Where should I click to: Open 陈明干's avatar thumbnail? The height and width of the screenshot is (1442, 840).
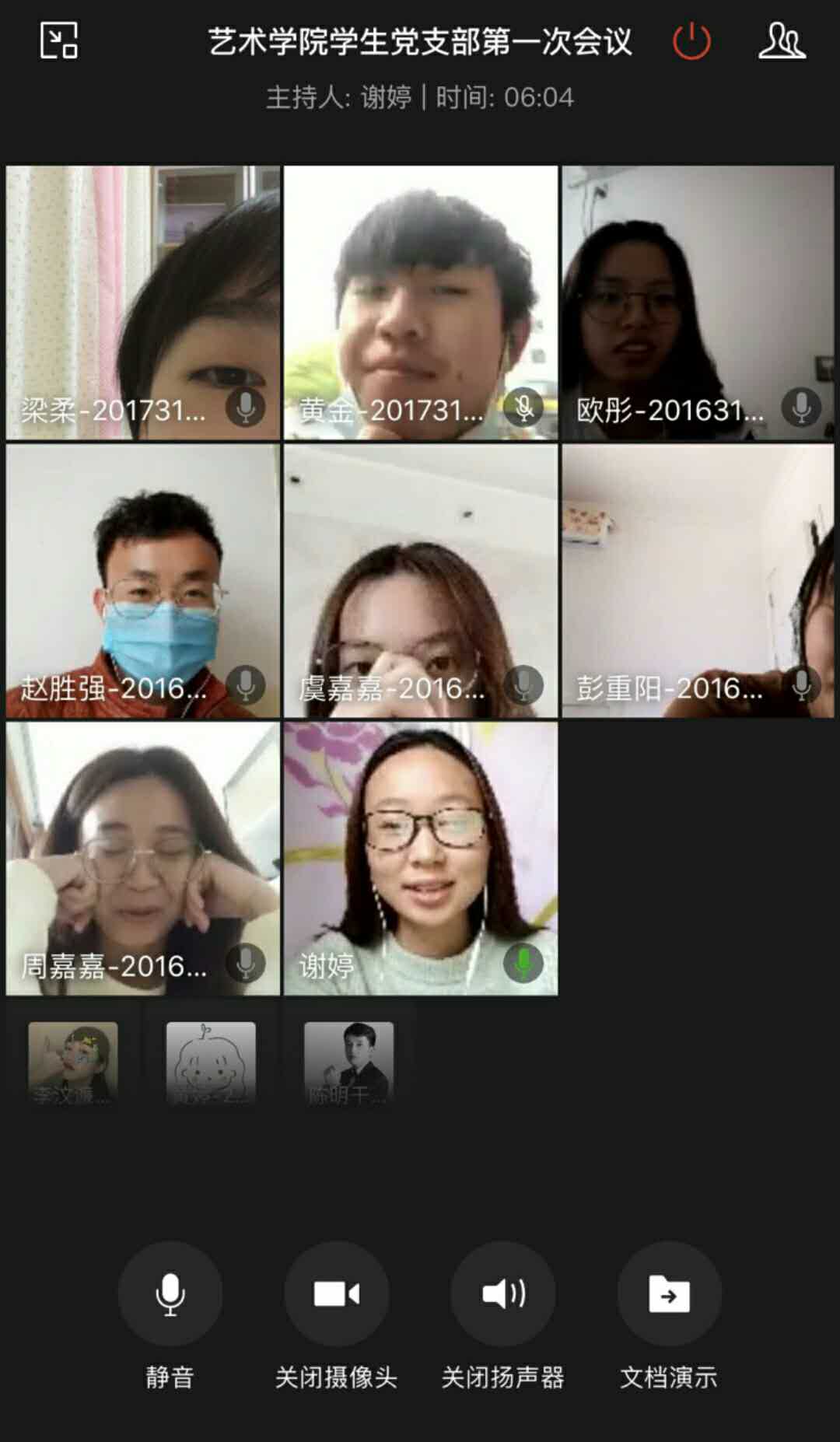[348, 1062]
